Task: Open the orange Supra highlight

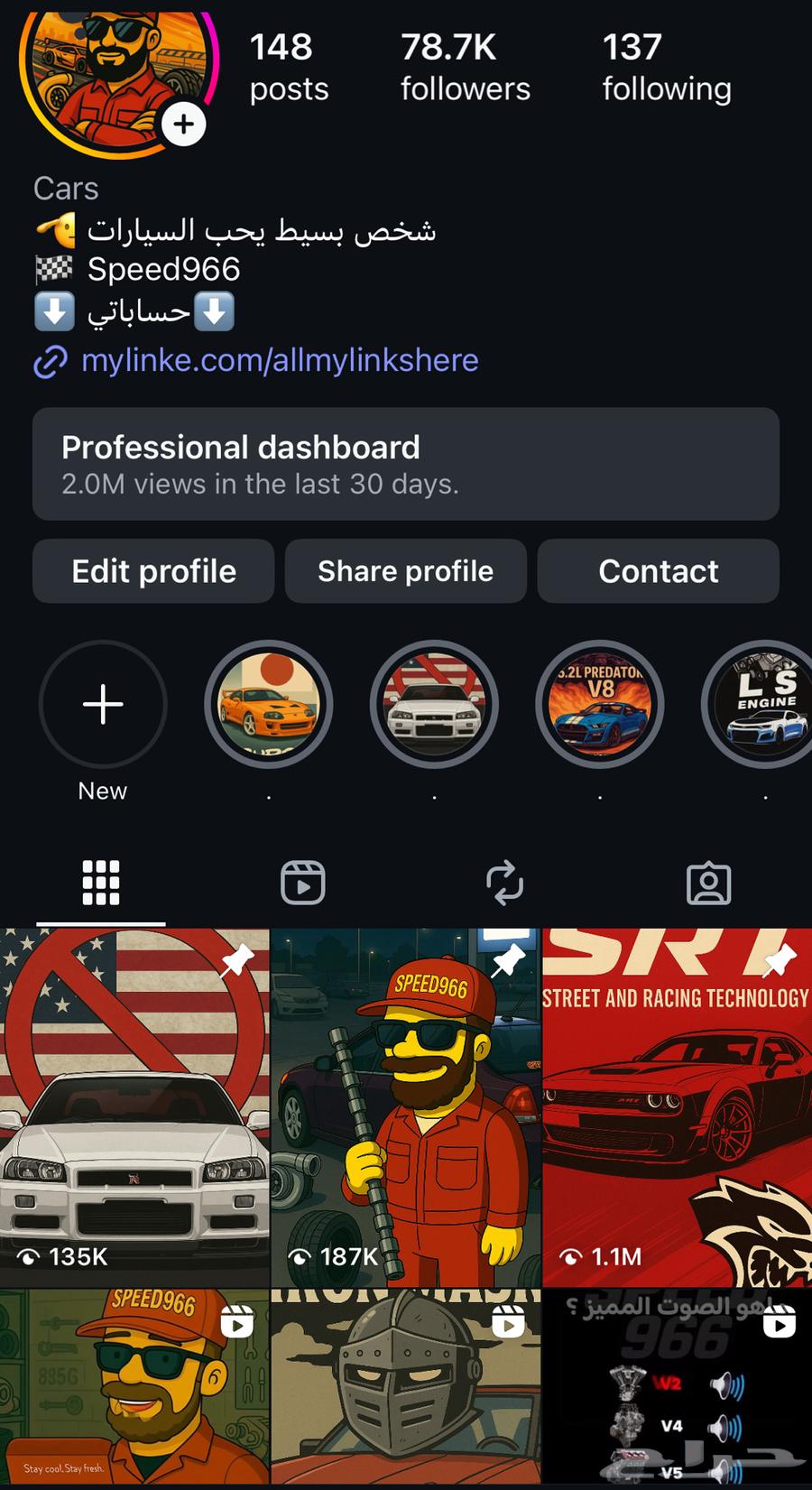Action: [x=269, y=705]
